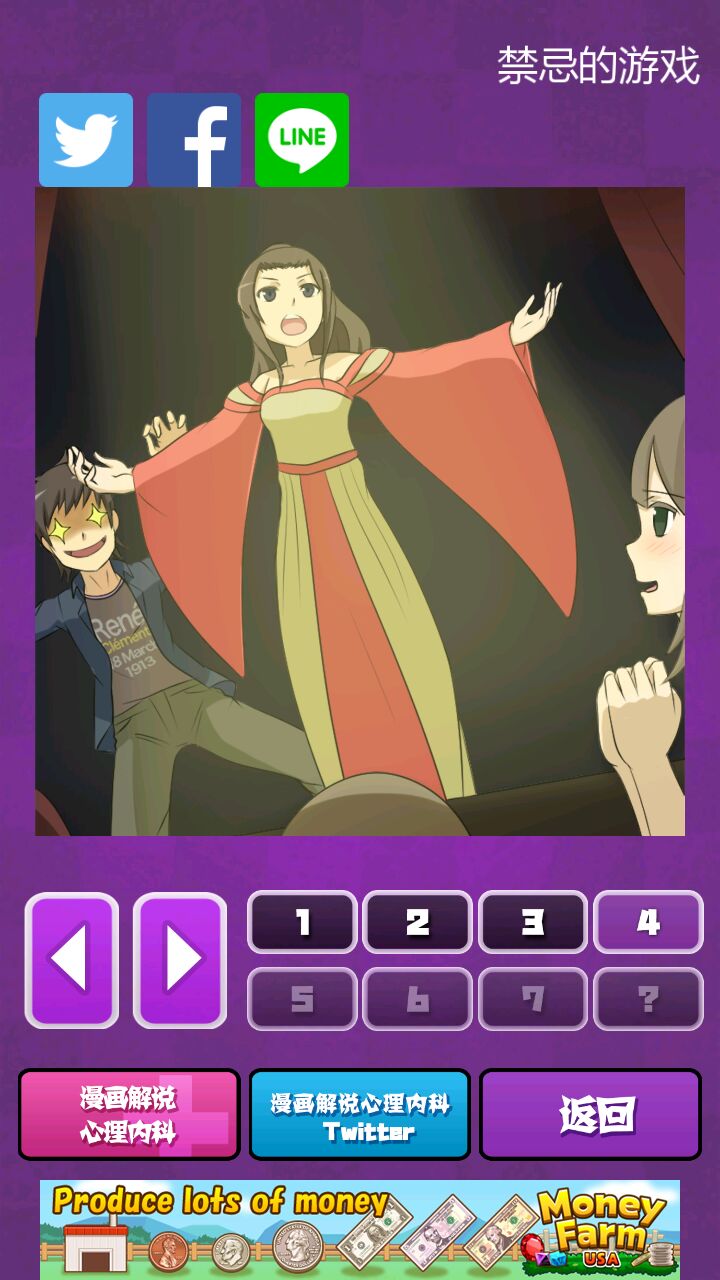Select panel 7
This screenshot has width=720, height=1280.
point(533,998)
